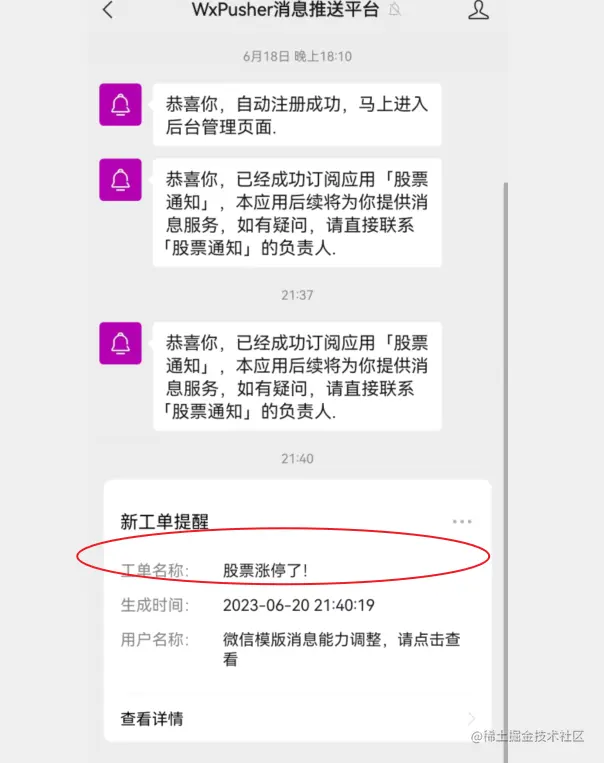The height and width of the screenshot is (763, 604).
Task: Tap the bell avatar beside the 自动注册成功 message
Action: [x=120, y=104]
